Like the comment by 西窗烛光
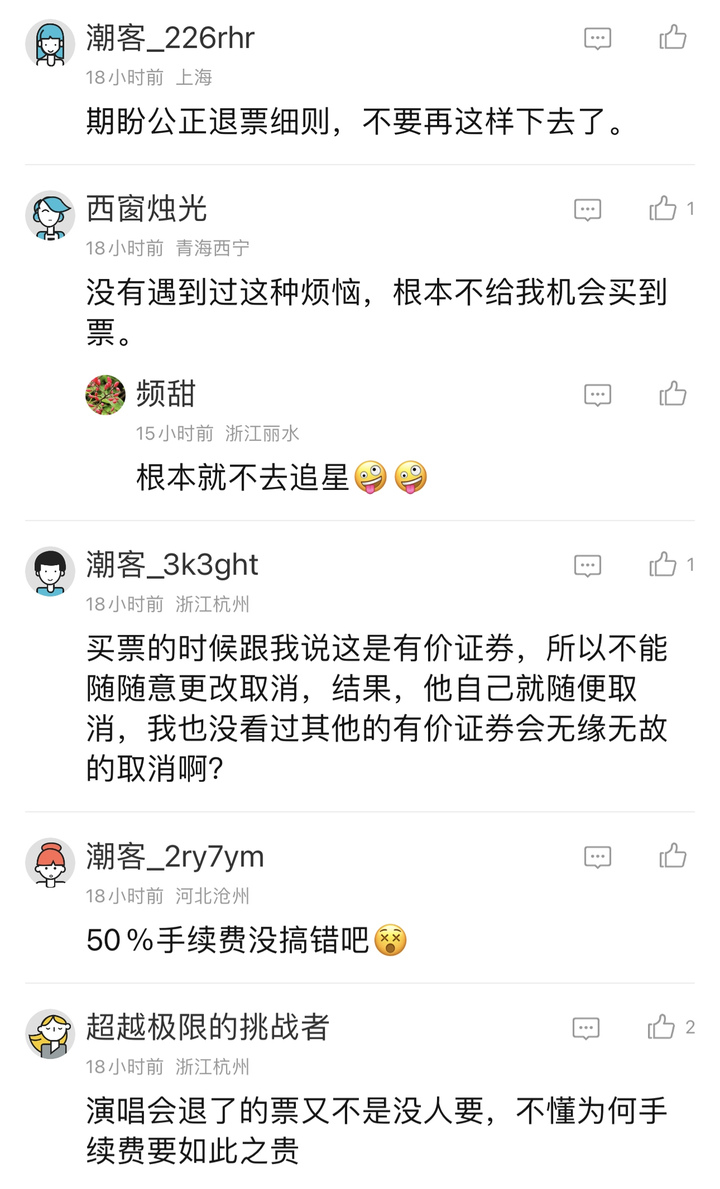720x1189 pixels. tap(664, 209)
